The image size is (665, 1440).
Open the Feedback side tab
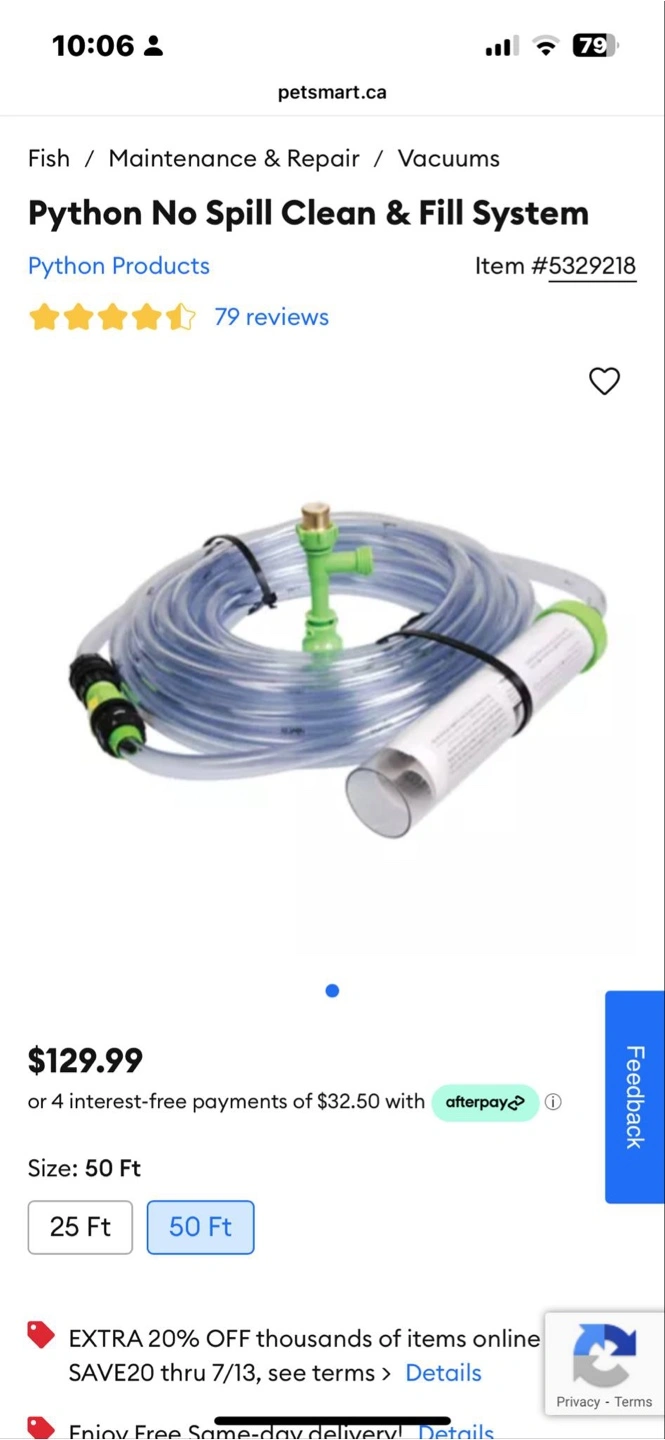click(634, 1097)
